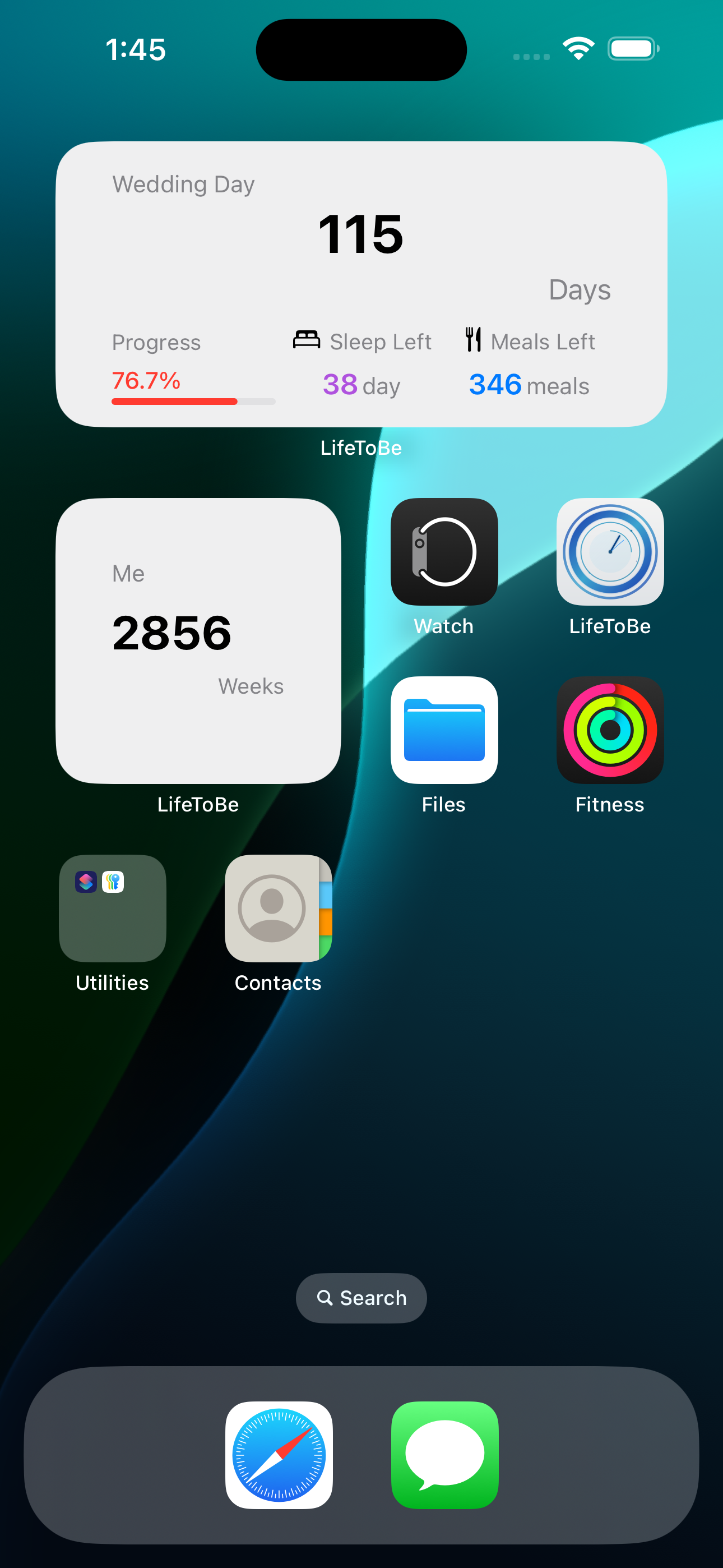Tap the bed icon next to Sleep Left

coord(307,340)
